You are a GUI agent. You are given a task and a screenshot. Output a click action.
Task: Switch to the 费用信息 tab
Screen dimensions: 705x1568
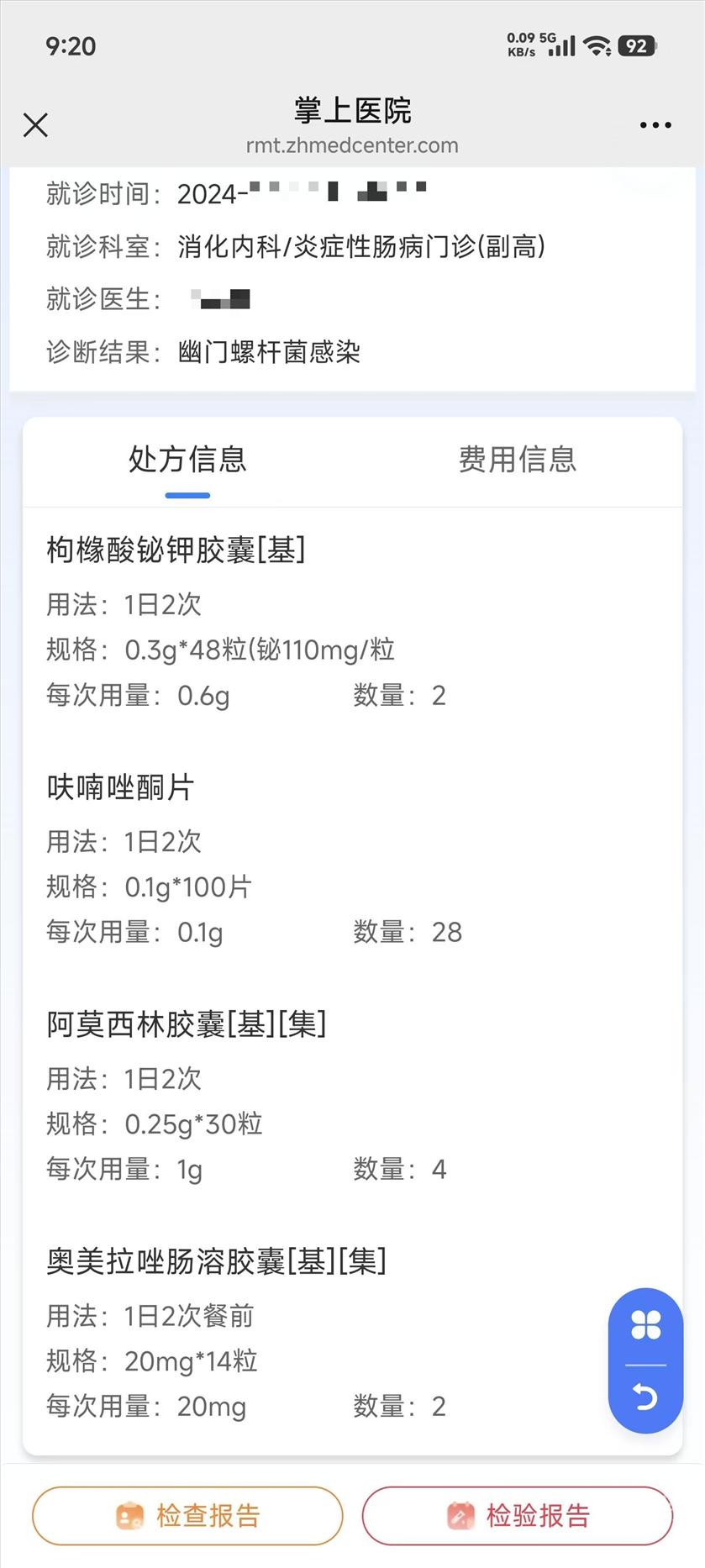click(x=517, y=460)
